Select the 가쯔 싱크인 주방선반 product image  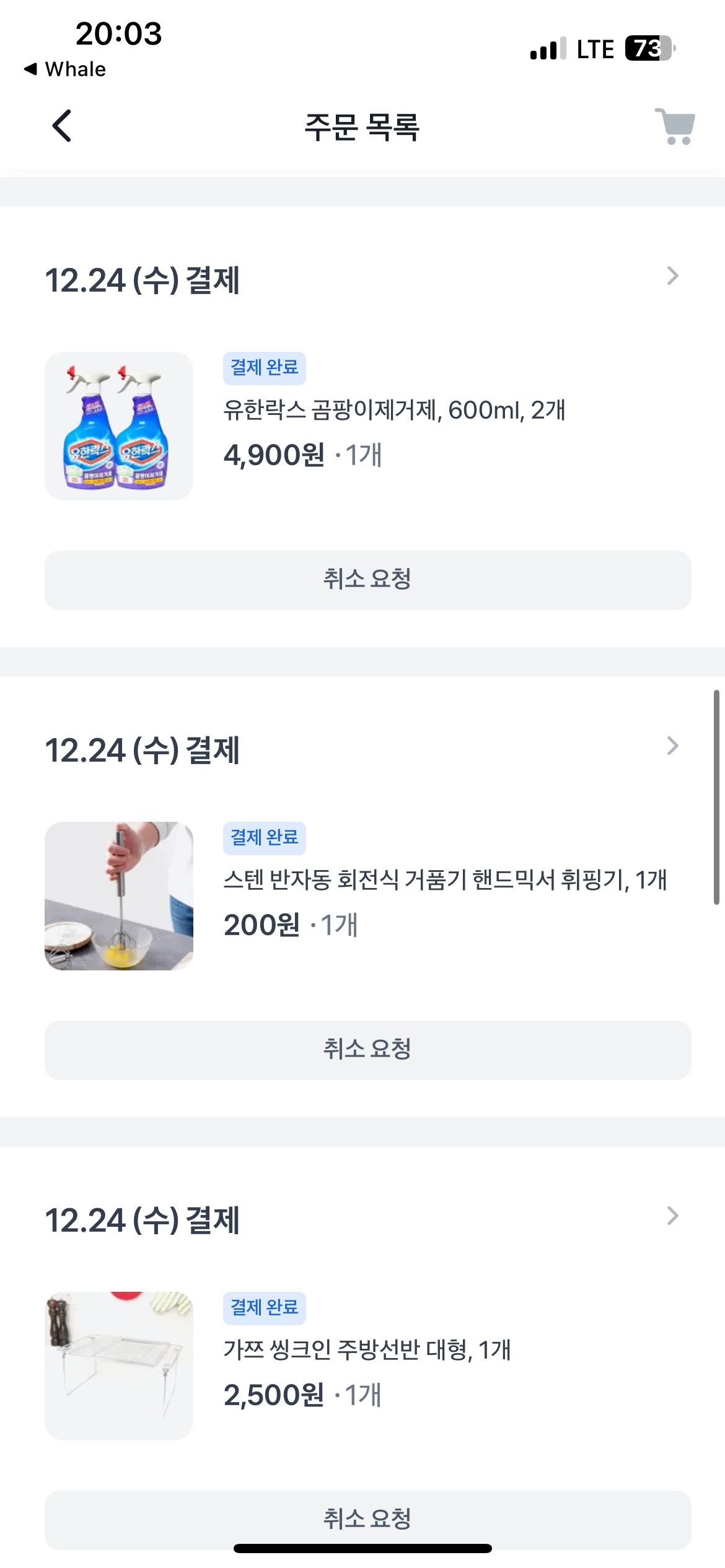pos(119,1366)
